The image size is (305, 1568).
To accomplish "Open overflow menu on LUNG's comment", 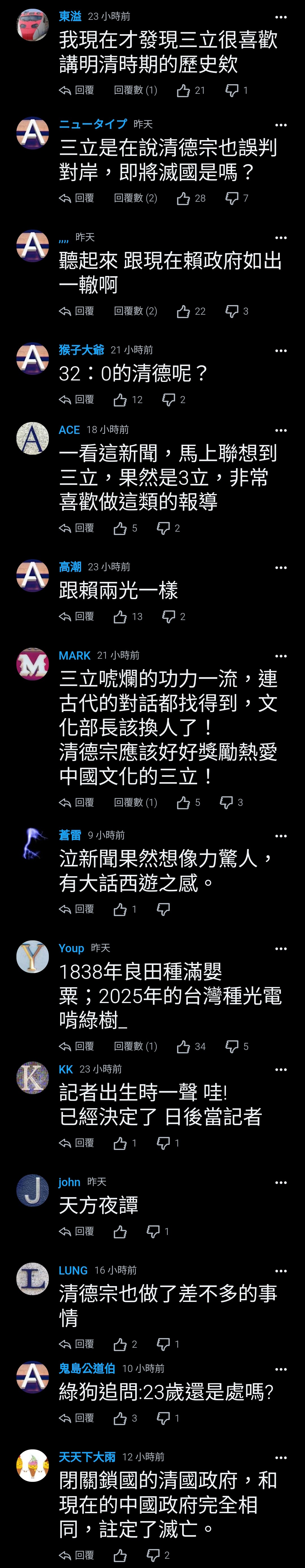I will (x=281, y=1271).
